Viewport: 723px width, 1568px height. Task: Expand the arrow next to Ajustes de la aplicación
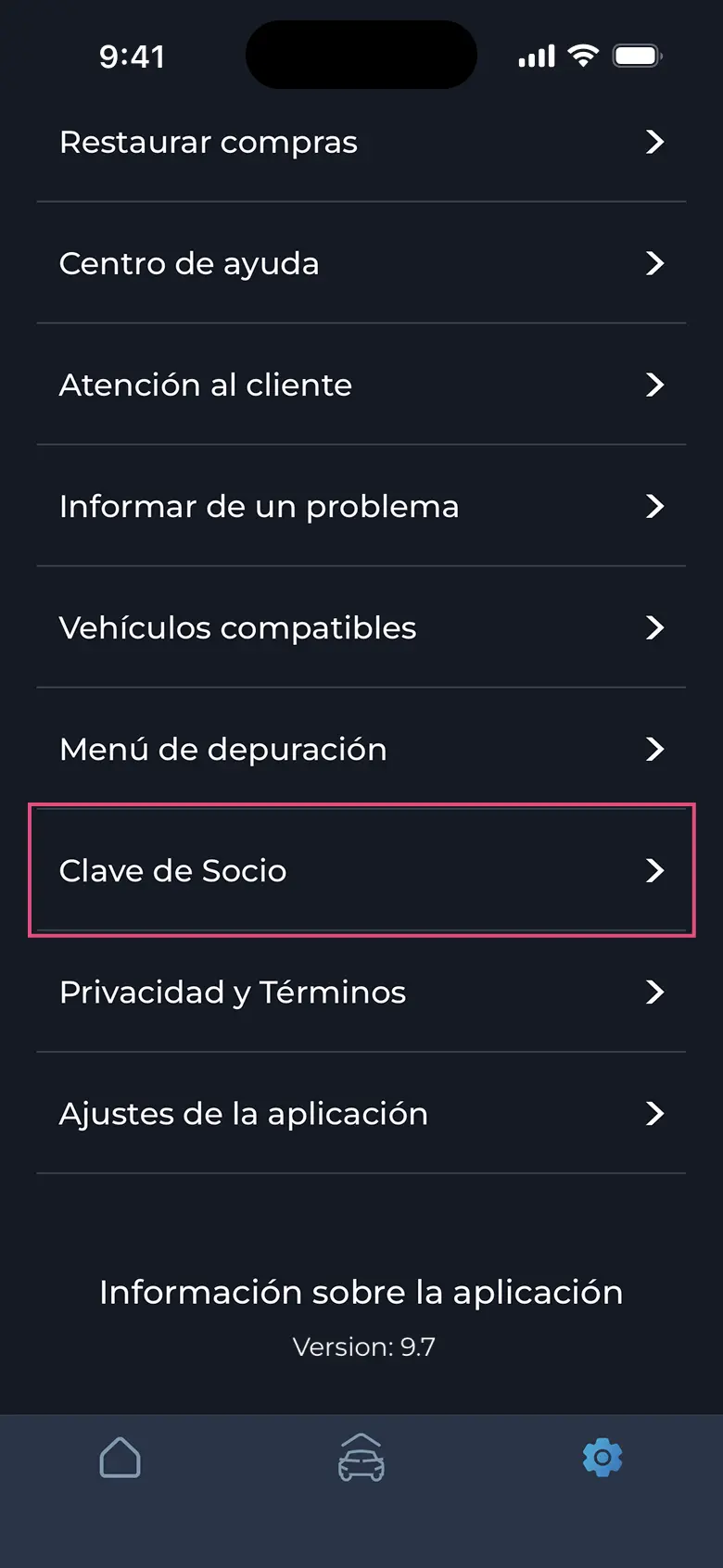655,1113
